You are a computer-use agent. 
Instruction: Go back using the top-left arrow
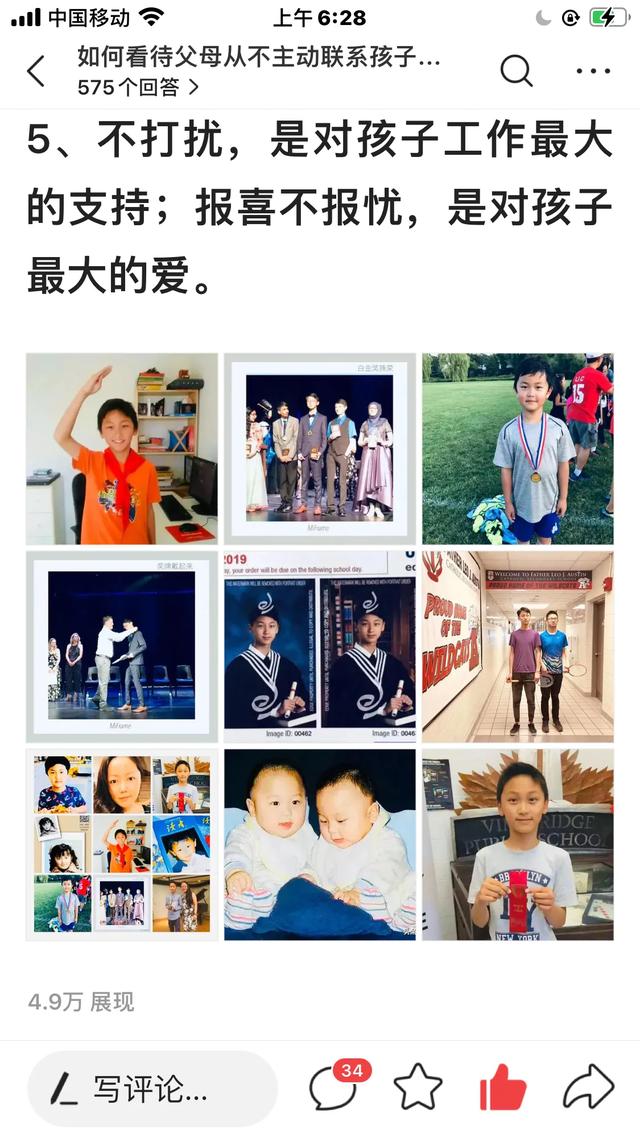point(36,71)
